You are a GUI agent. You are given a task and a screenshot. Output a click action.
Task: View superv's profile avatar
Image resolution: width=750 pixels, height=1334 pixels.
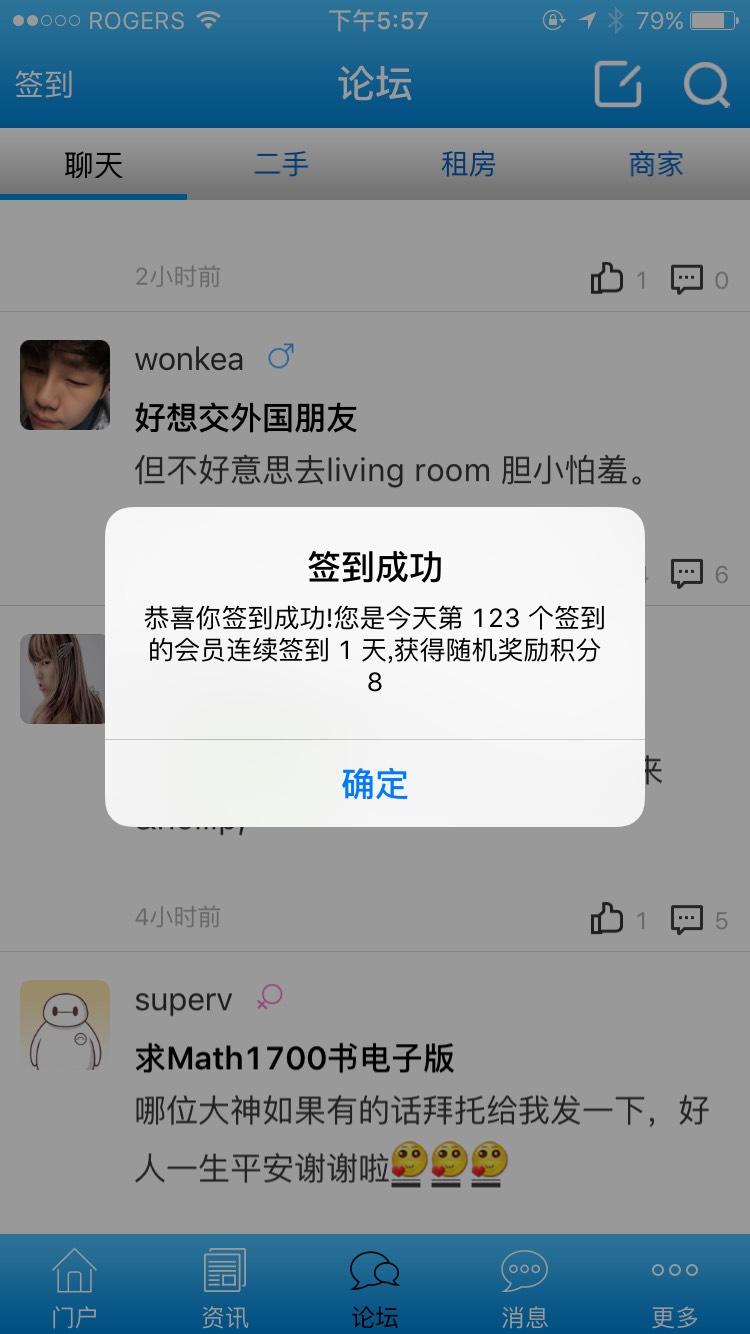65,1025
